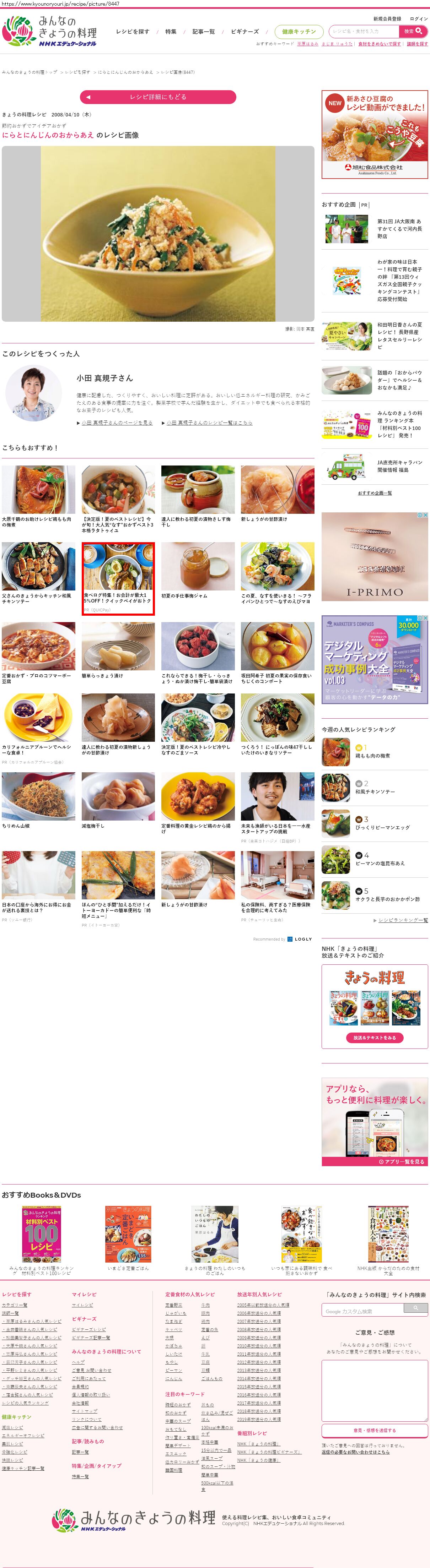430x1568 pixels.
Task: Focus the recipe search field in the header
Action: 364,31
